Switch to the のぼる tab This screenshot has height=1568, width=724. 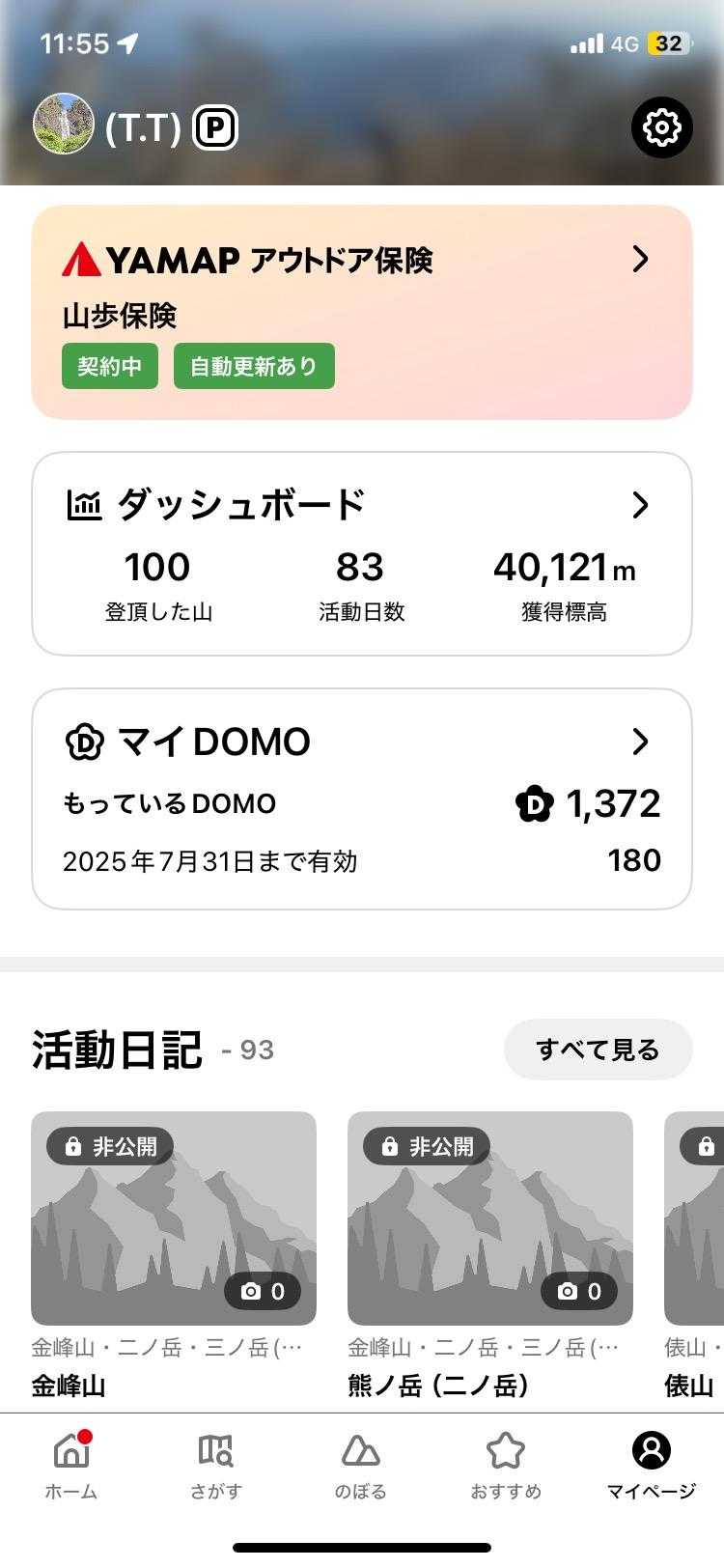[361, 1466]
